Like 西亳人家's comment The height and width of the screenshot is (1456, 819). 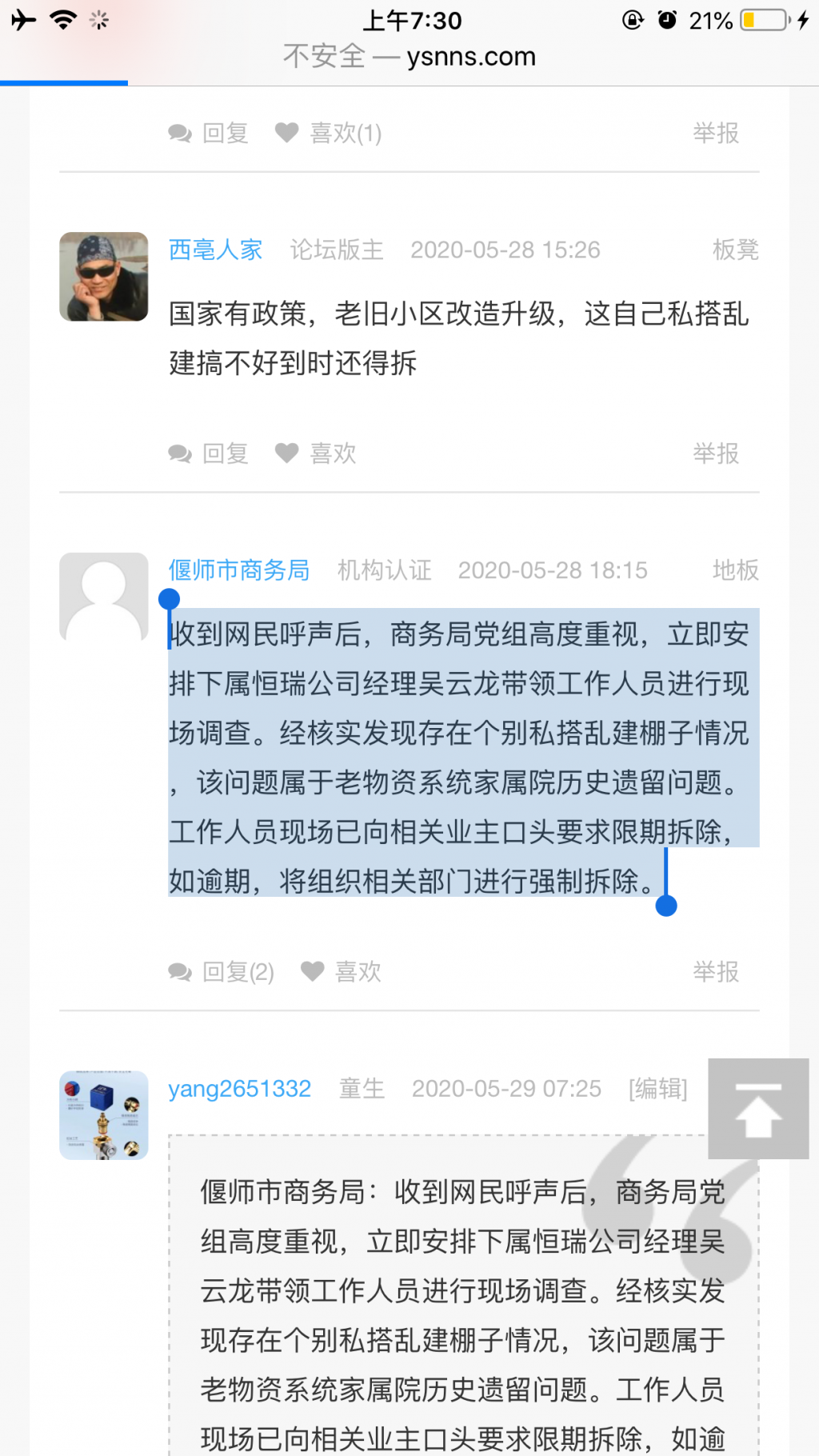pyautogui.click(x=316, y=454)
